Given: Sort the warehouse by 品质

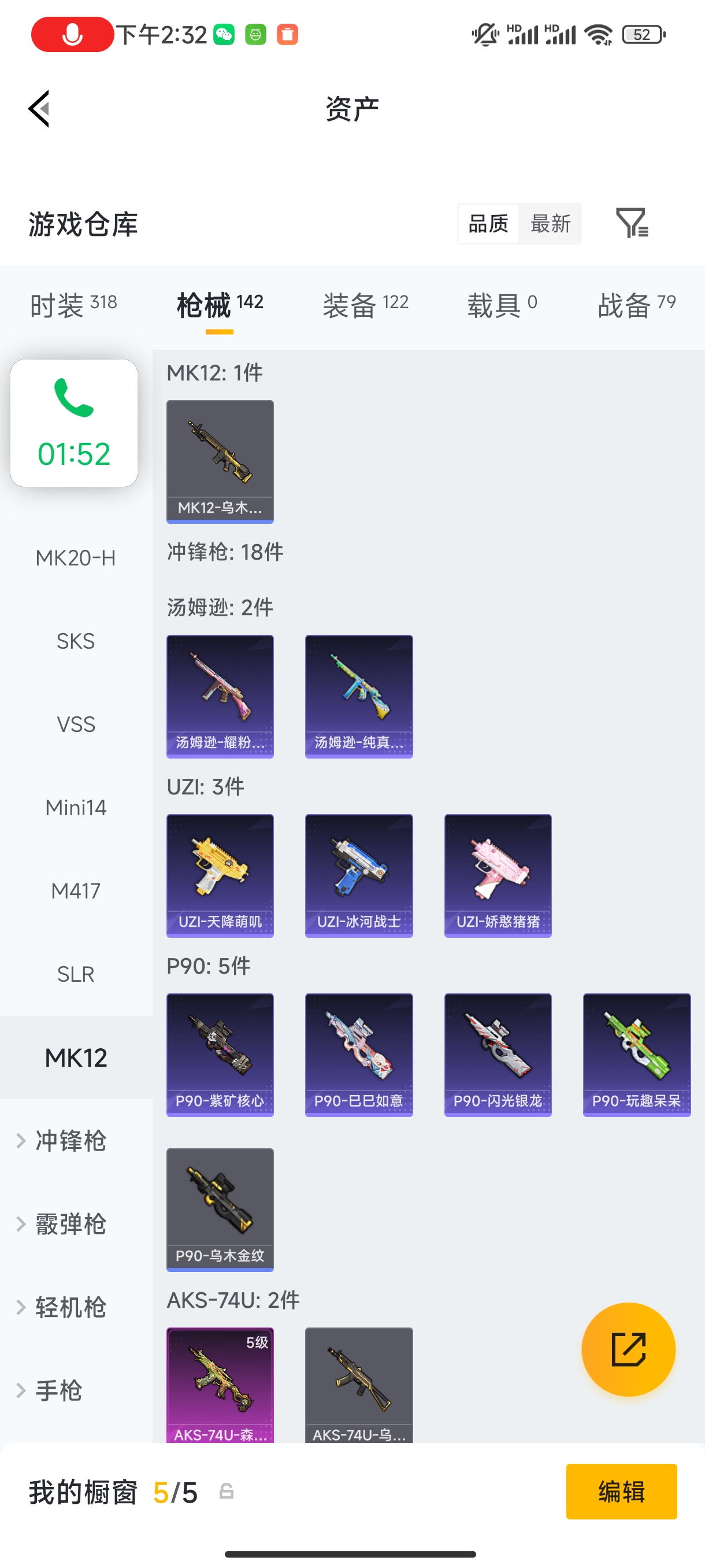Looking at the screenshot, I should pyautogui.click(x=488, y=223).
